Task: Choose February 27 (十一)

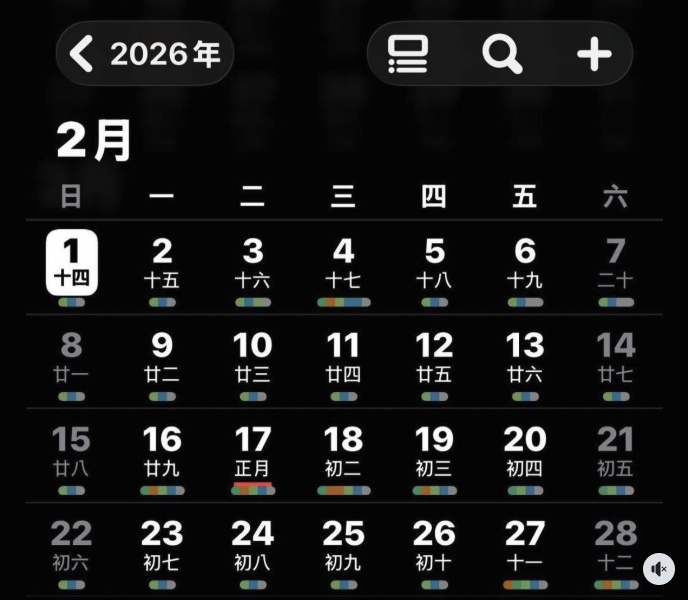Action: click(525, 546)
